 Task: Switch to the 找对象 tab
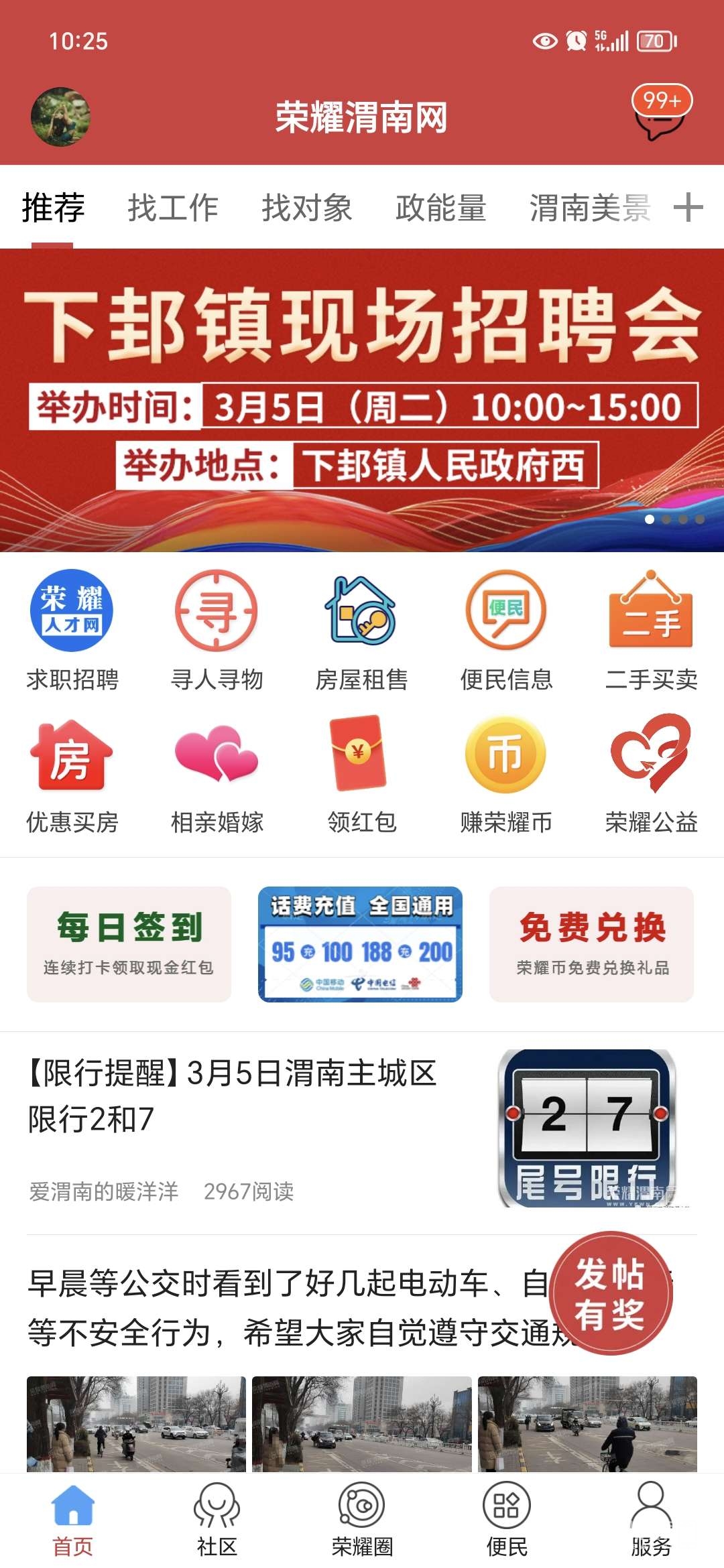(306, 207)
